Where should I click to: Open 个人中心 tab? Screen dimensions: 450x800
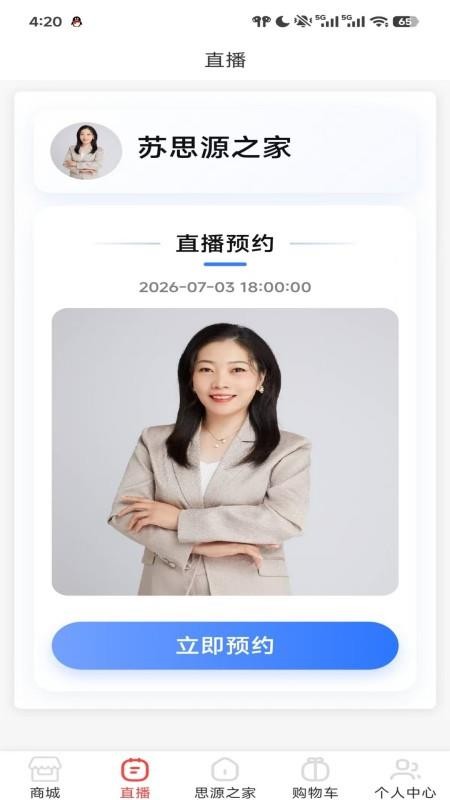(405, 777)
